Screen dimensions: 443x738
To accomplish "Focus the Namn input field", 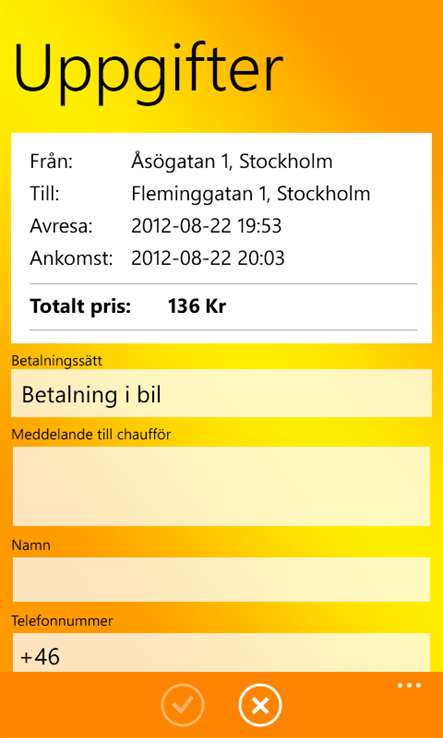I will point(221,579).
